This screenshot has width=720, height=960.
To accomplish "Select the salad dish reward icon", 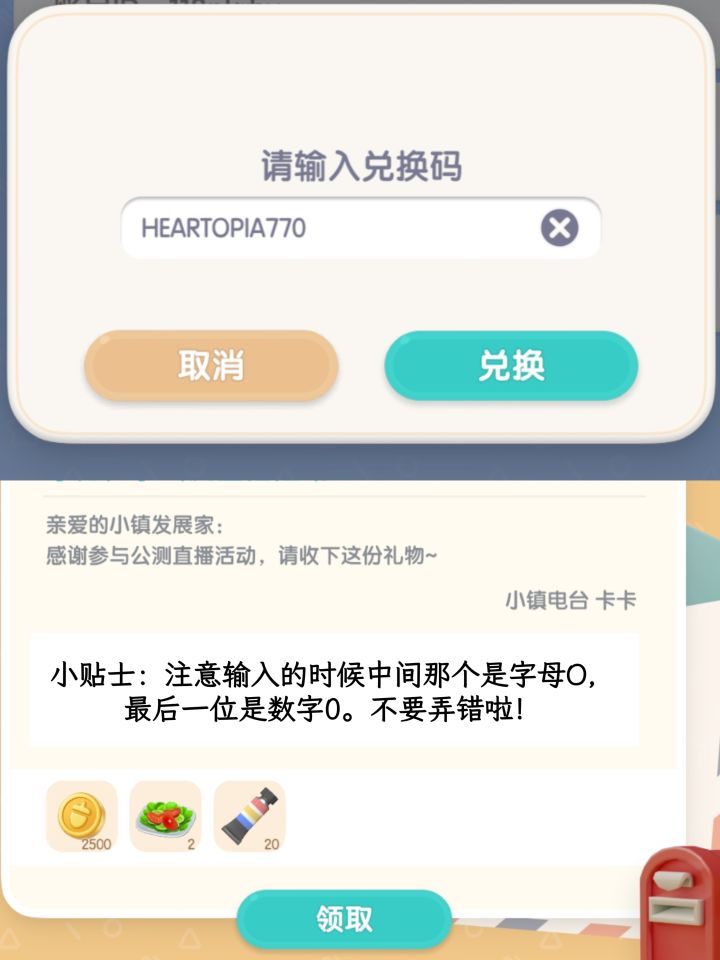I will [166, 812].
